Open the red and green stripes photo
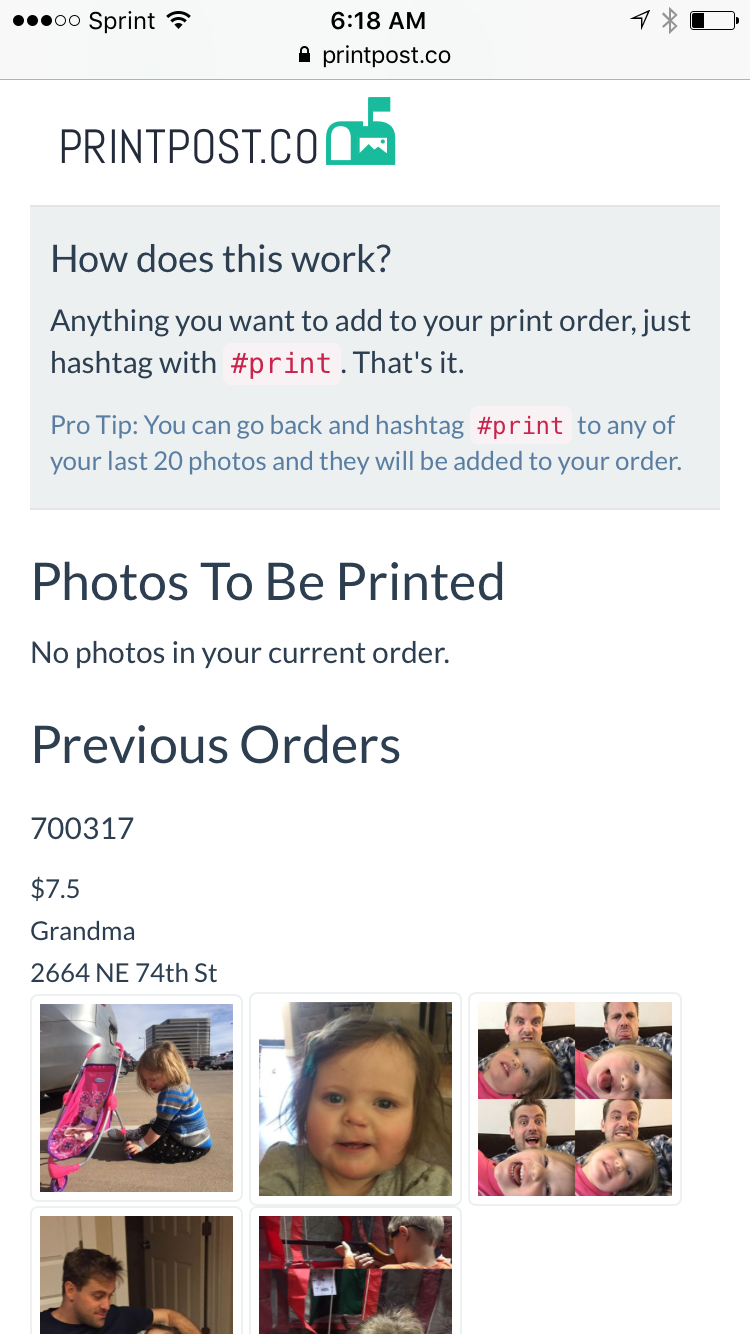Image resolution: width=750 pixels, height=1334 pixels. [355, 1274]
